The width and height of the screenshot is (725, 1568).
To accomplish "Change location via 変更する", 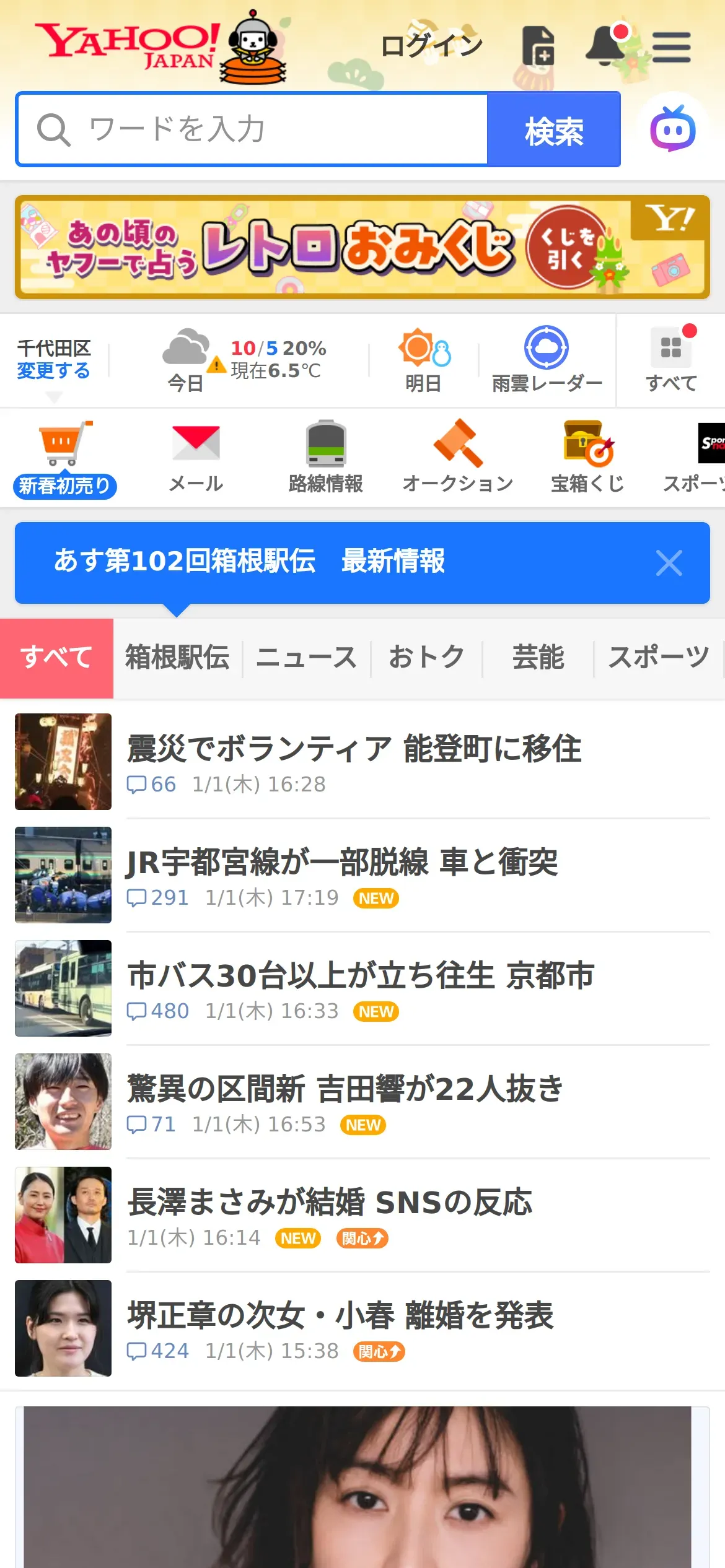I will click(54, 371).
